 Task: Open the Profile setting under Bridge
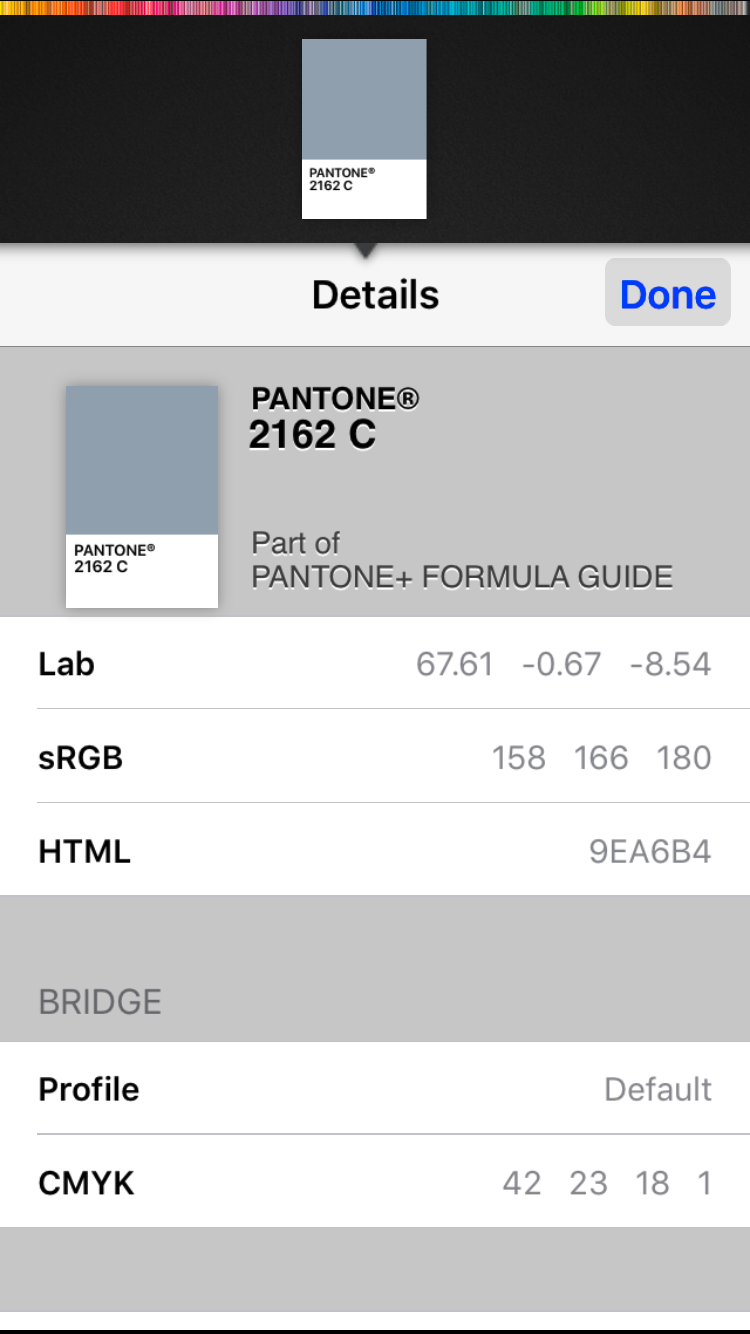pos(375,1089)
